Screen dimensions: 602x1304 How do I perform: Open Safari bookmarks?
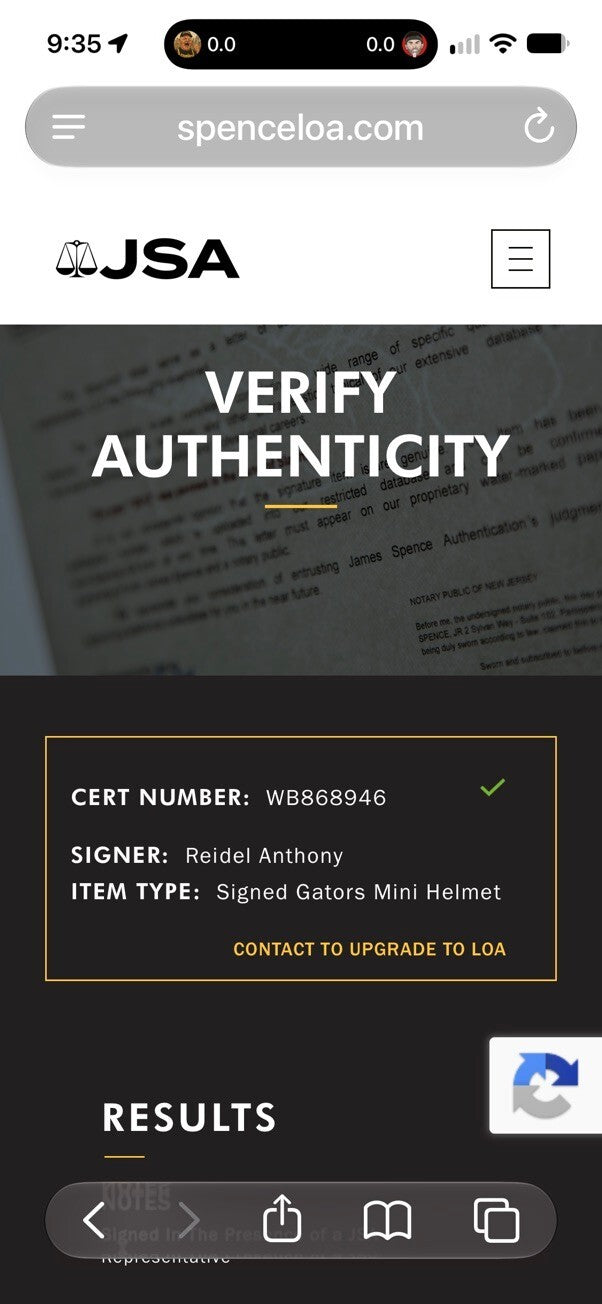pyautogui.click(x=387, y=1220)
